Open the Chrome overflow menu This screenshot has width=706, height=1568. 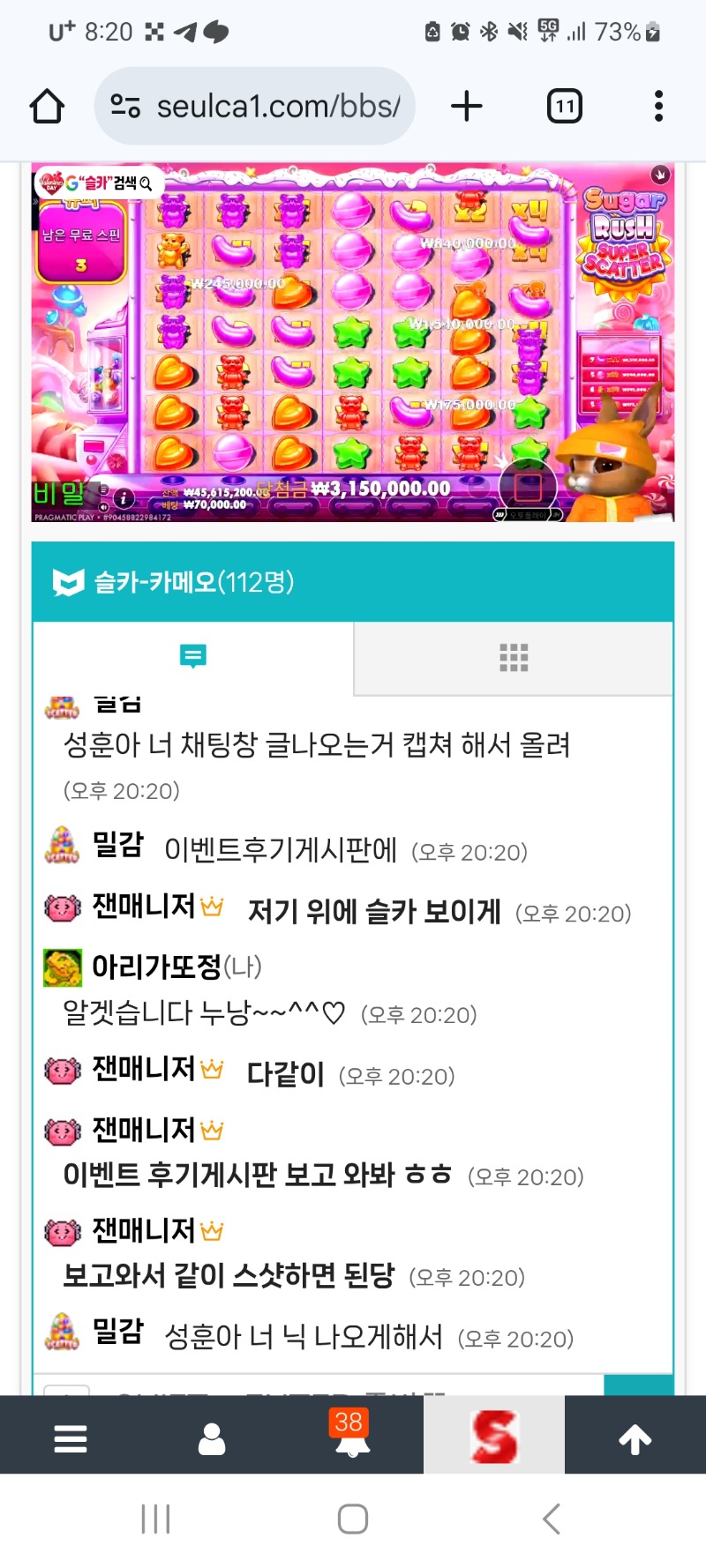pyautogui.click(x=658, y=107)
